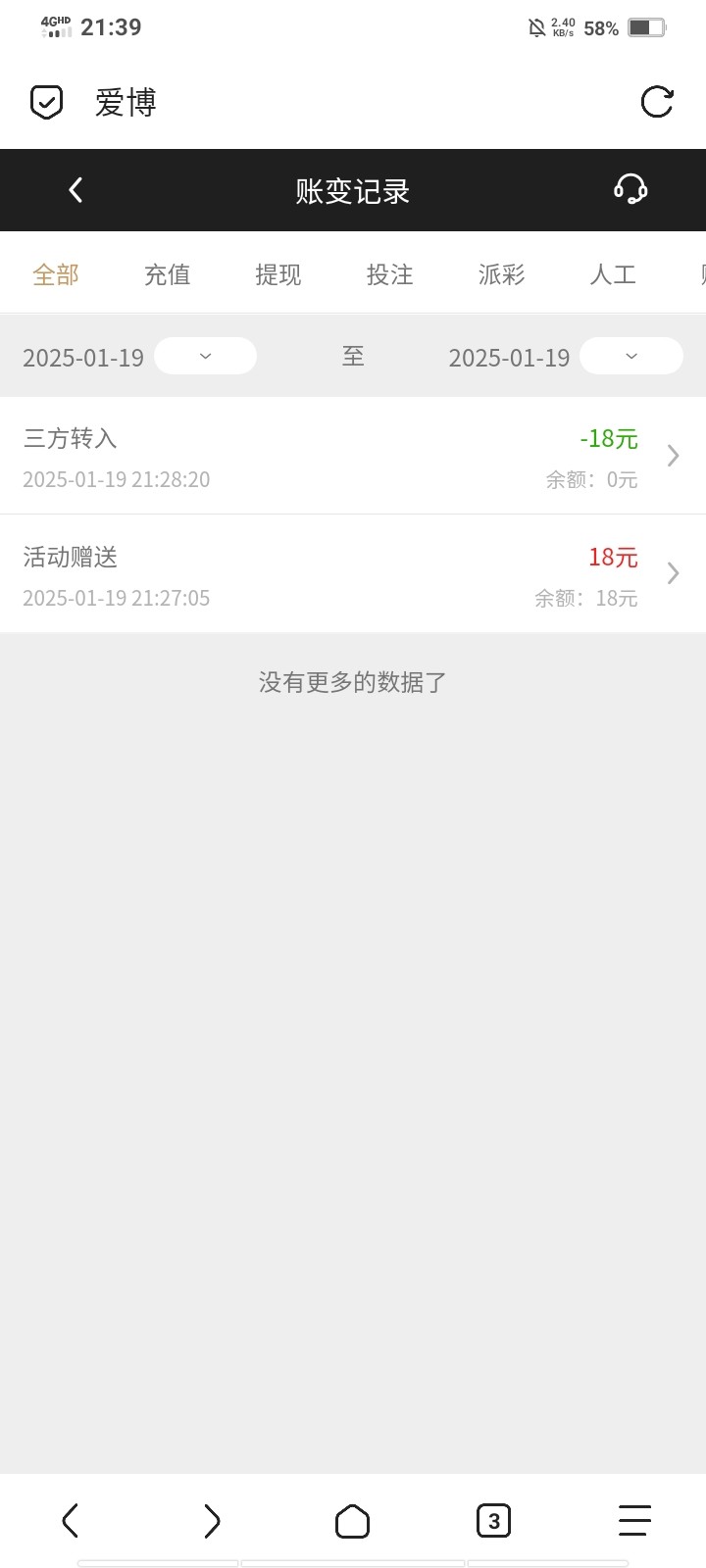This screenshot has height=1568, width=706.
Task: Open the 三方转入 record details
Action: pos(353,456)
